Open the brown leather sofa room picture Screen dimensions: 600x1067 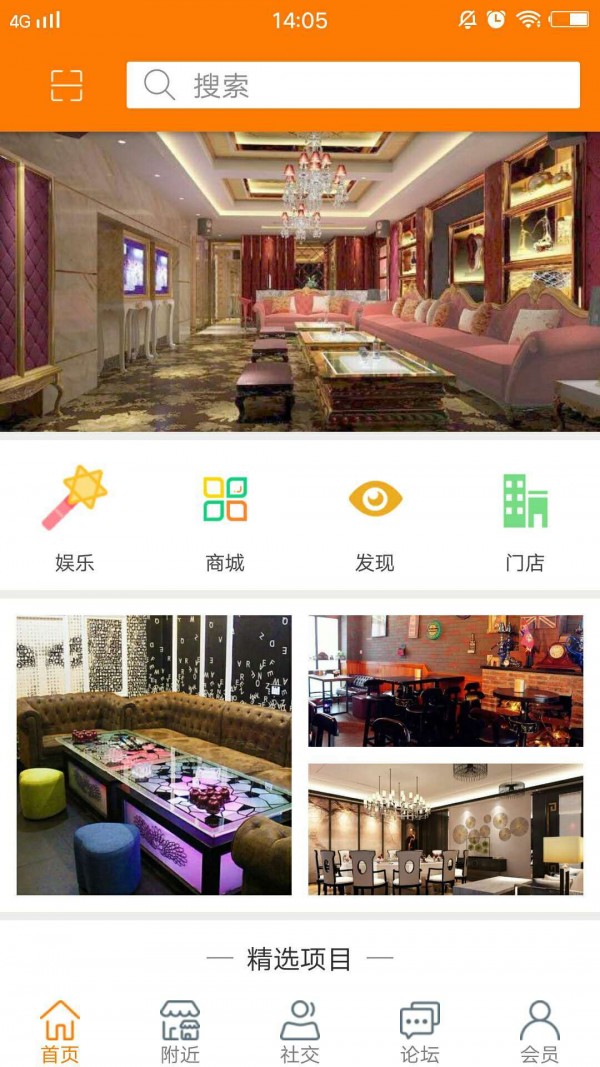154,755
